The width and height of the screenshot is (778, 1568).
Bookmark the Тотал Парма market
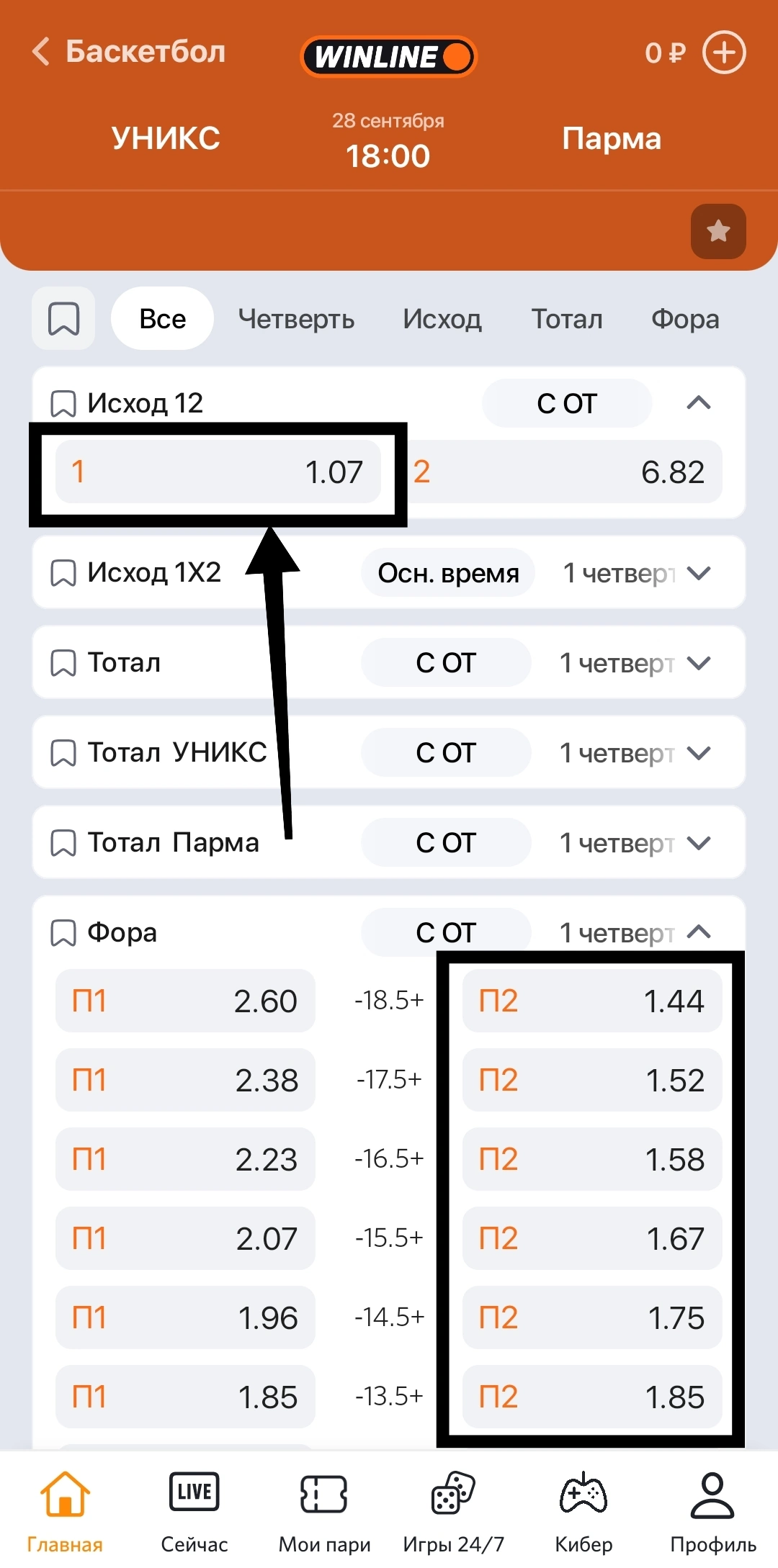(63, 843)
